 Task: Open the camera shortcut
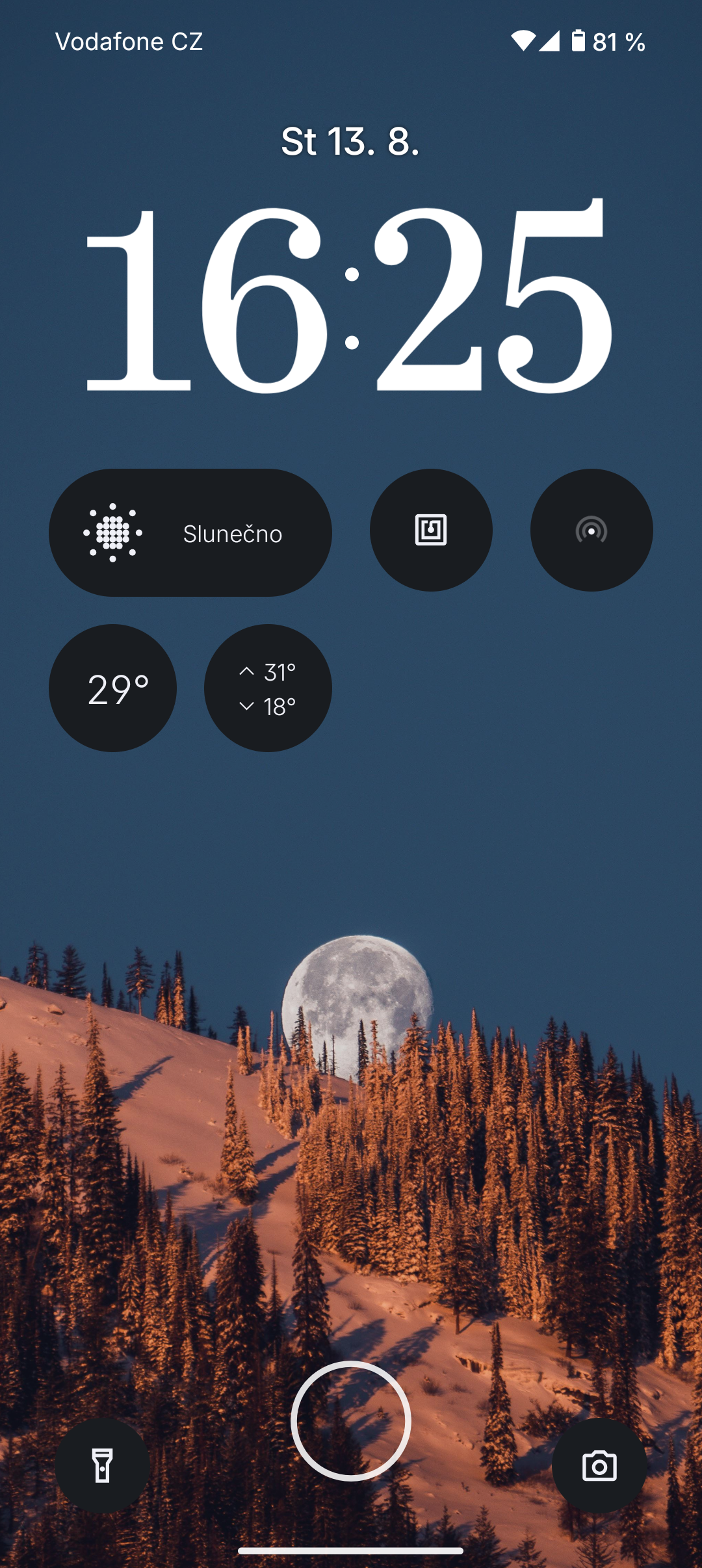599,1465
